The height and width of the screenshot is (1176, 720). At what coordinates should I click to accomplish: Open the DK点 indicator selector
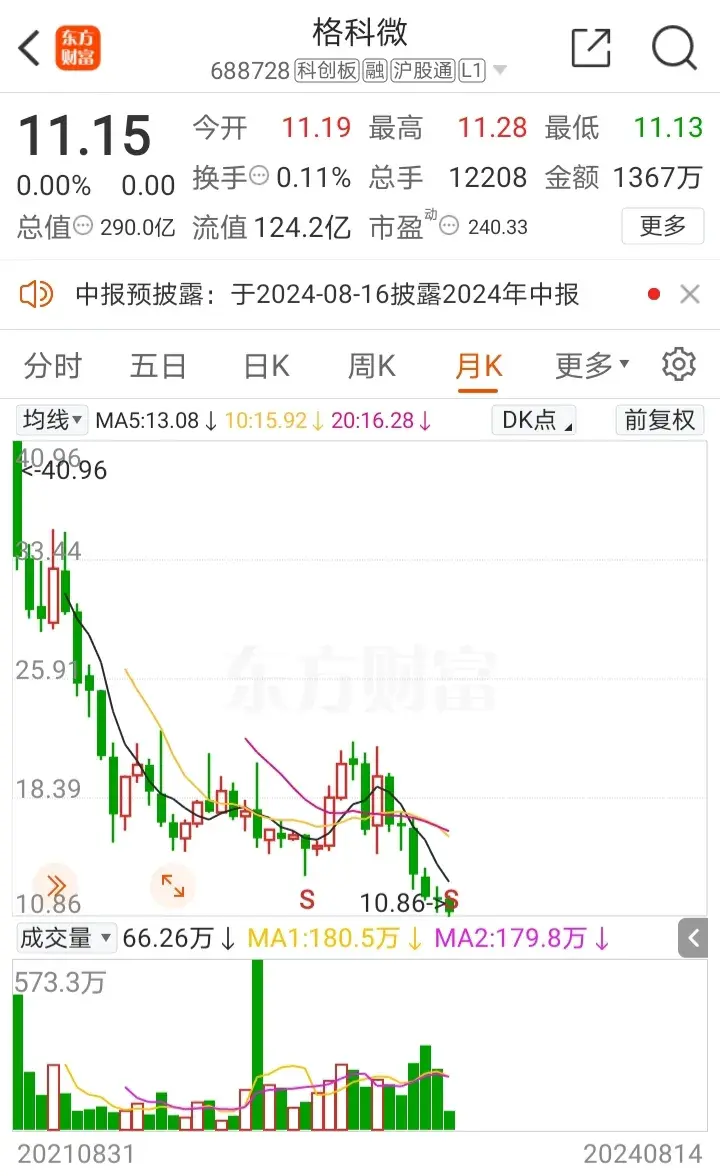tap(534, 420)
